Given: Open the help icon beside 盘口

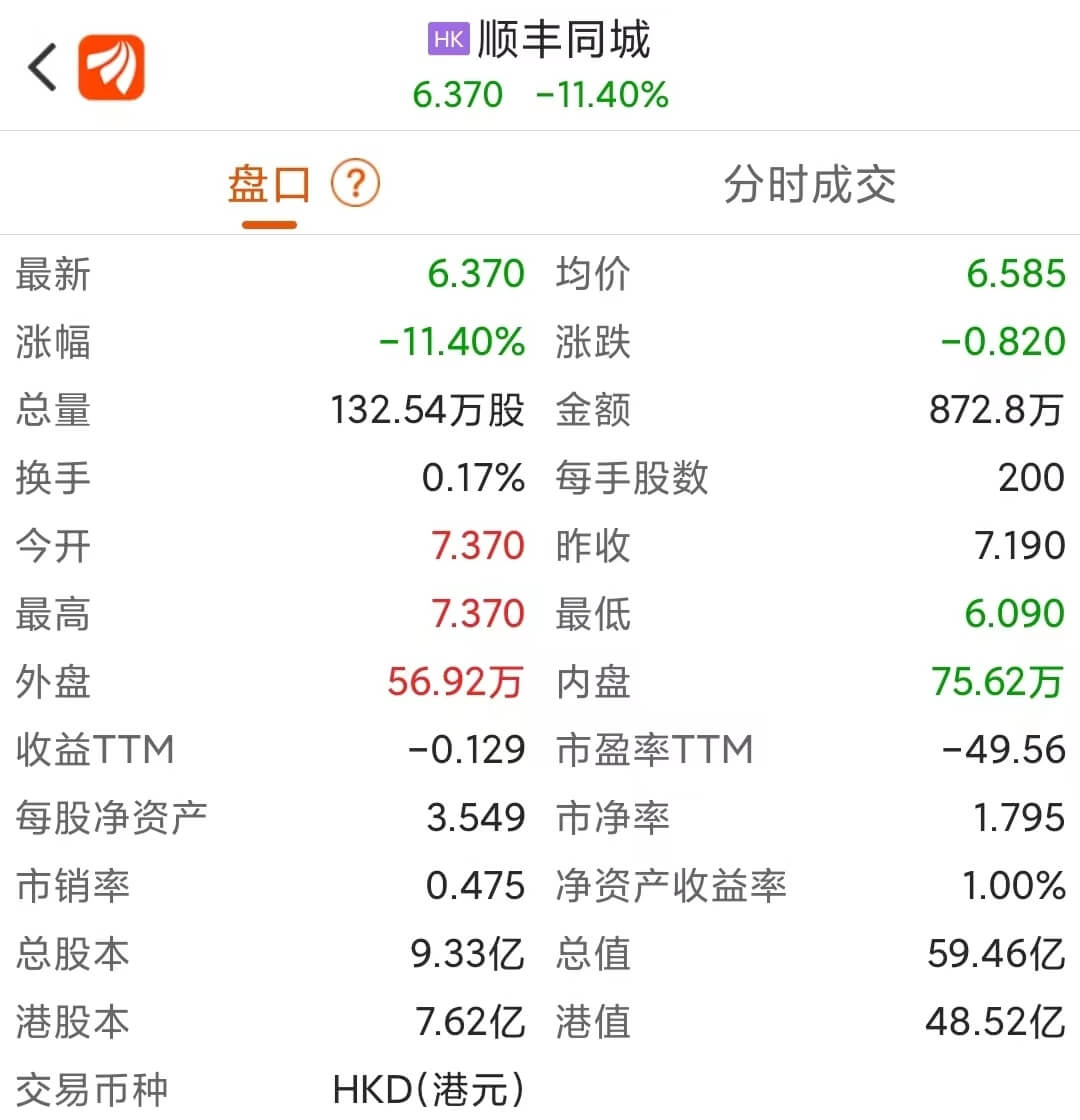Looking at the screenshot, I should tap(355, 185).
